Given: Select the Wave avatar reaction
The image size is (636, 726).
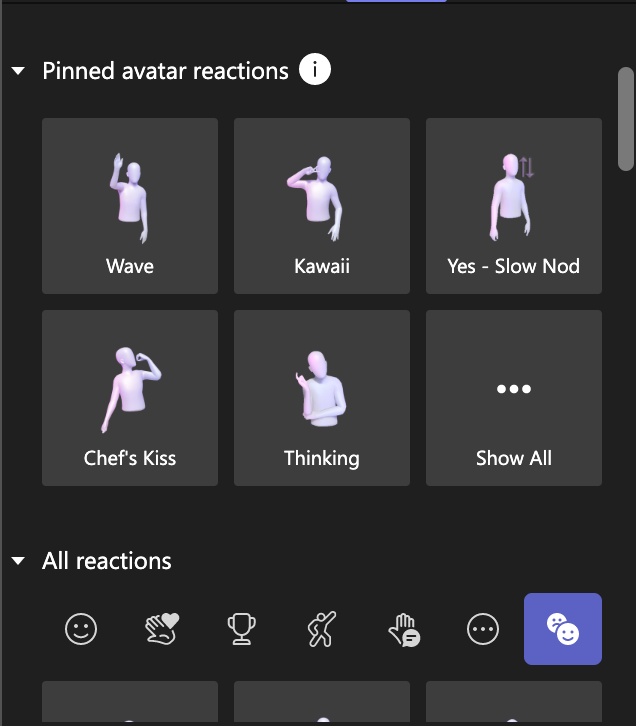Looking at the screenshot, I should [x=130, y=206].
